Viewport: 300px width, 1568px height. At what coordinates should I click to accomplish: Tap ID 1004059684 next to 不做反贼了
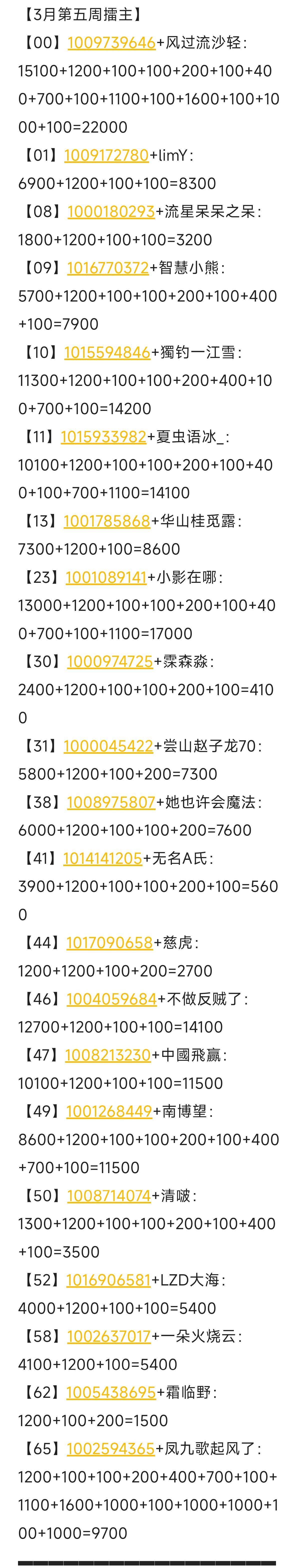(111, 999)
